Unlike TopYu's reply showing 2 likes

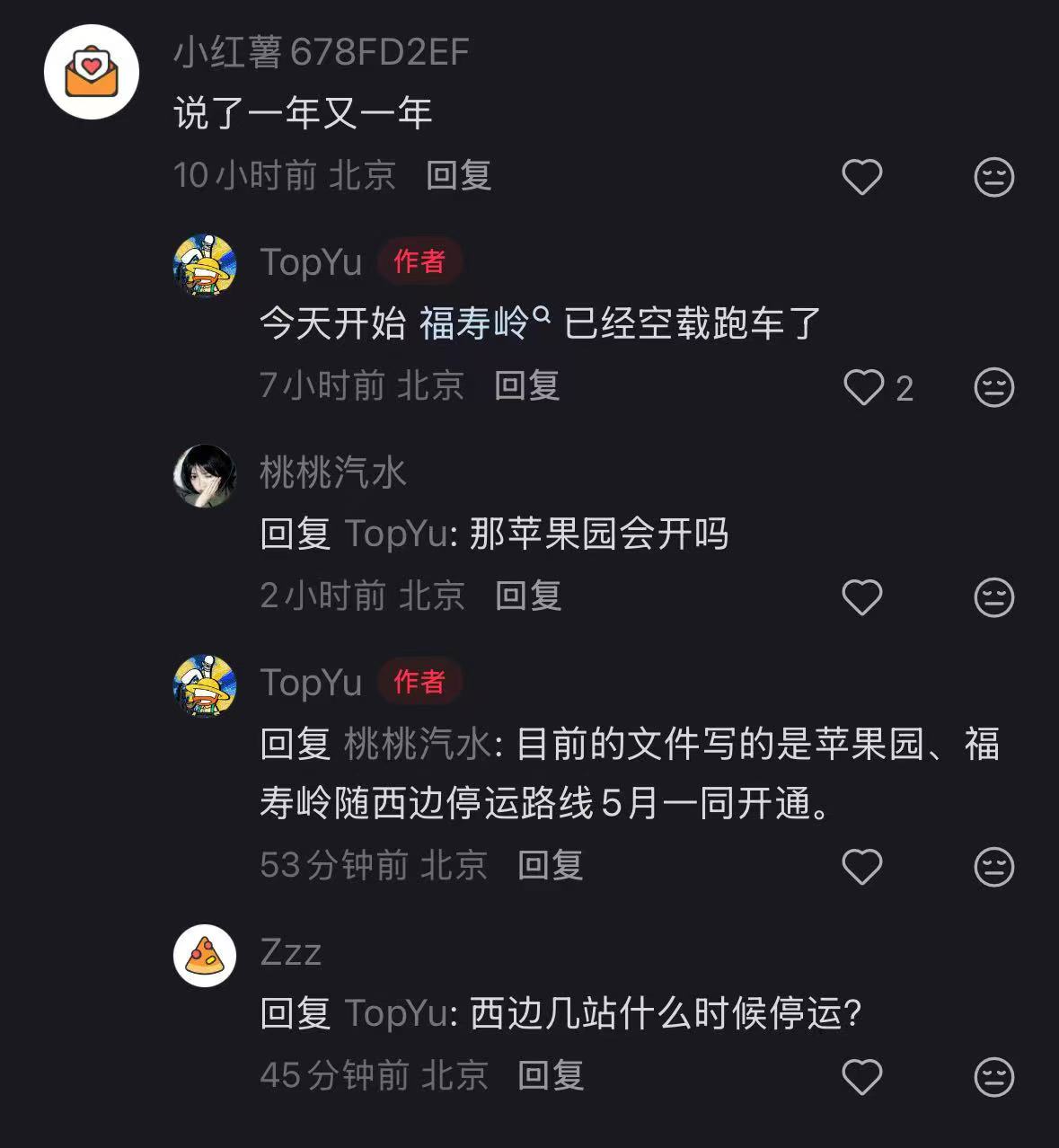(x=864, y=387)
